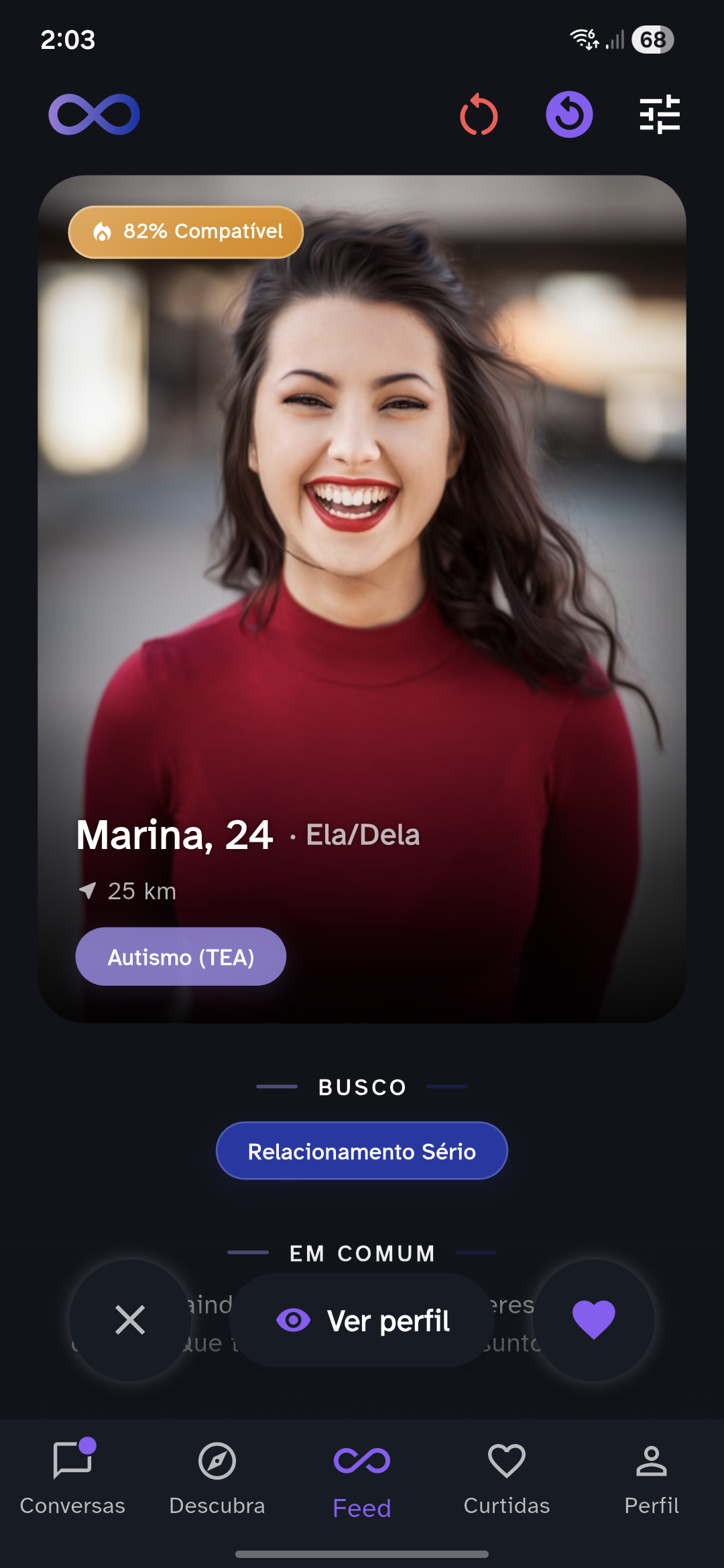Select the Autismo (TEA) tag
The height and width of the screenshot is (1568, 724).
[x=181, y=957]
